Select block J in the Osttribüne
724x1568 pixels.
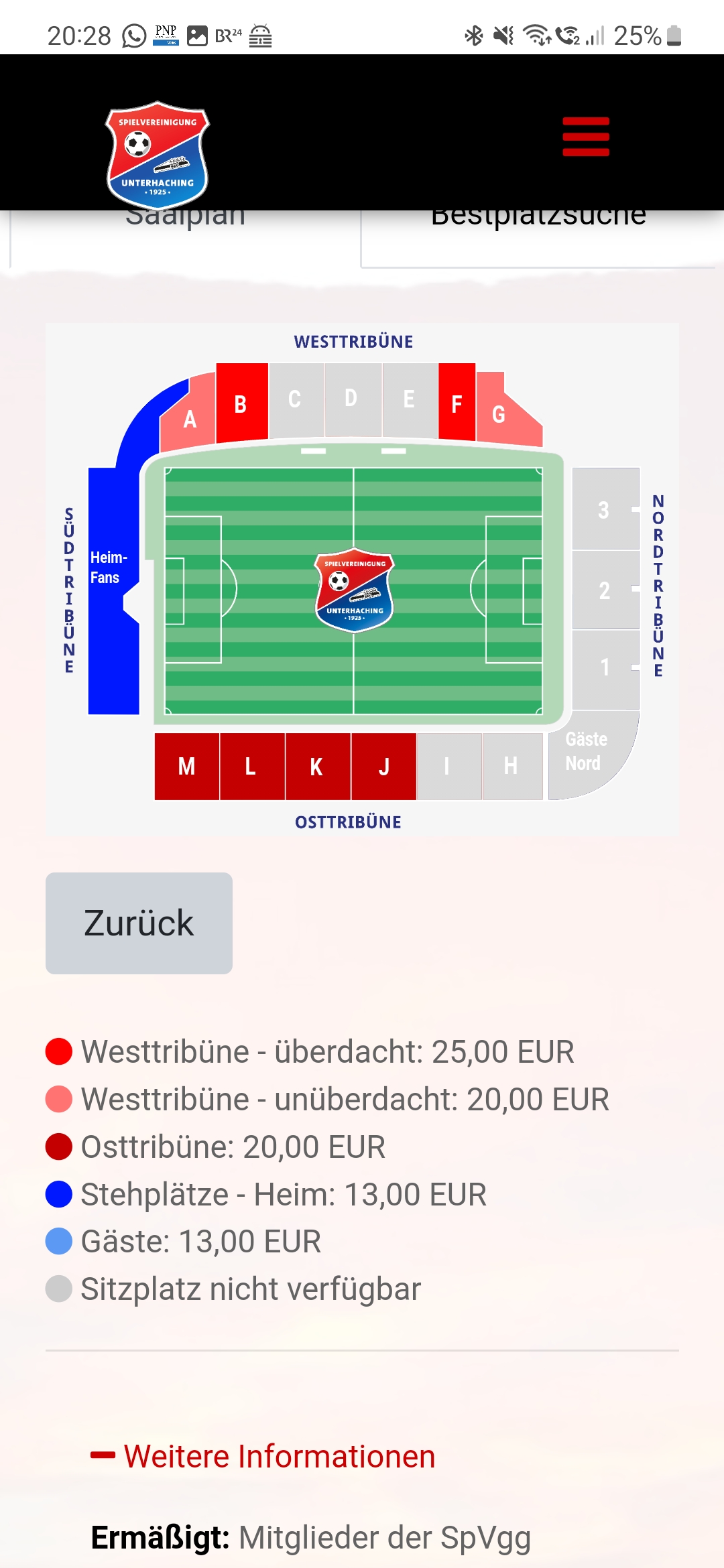(x=383, y=766)
